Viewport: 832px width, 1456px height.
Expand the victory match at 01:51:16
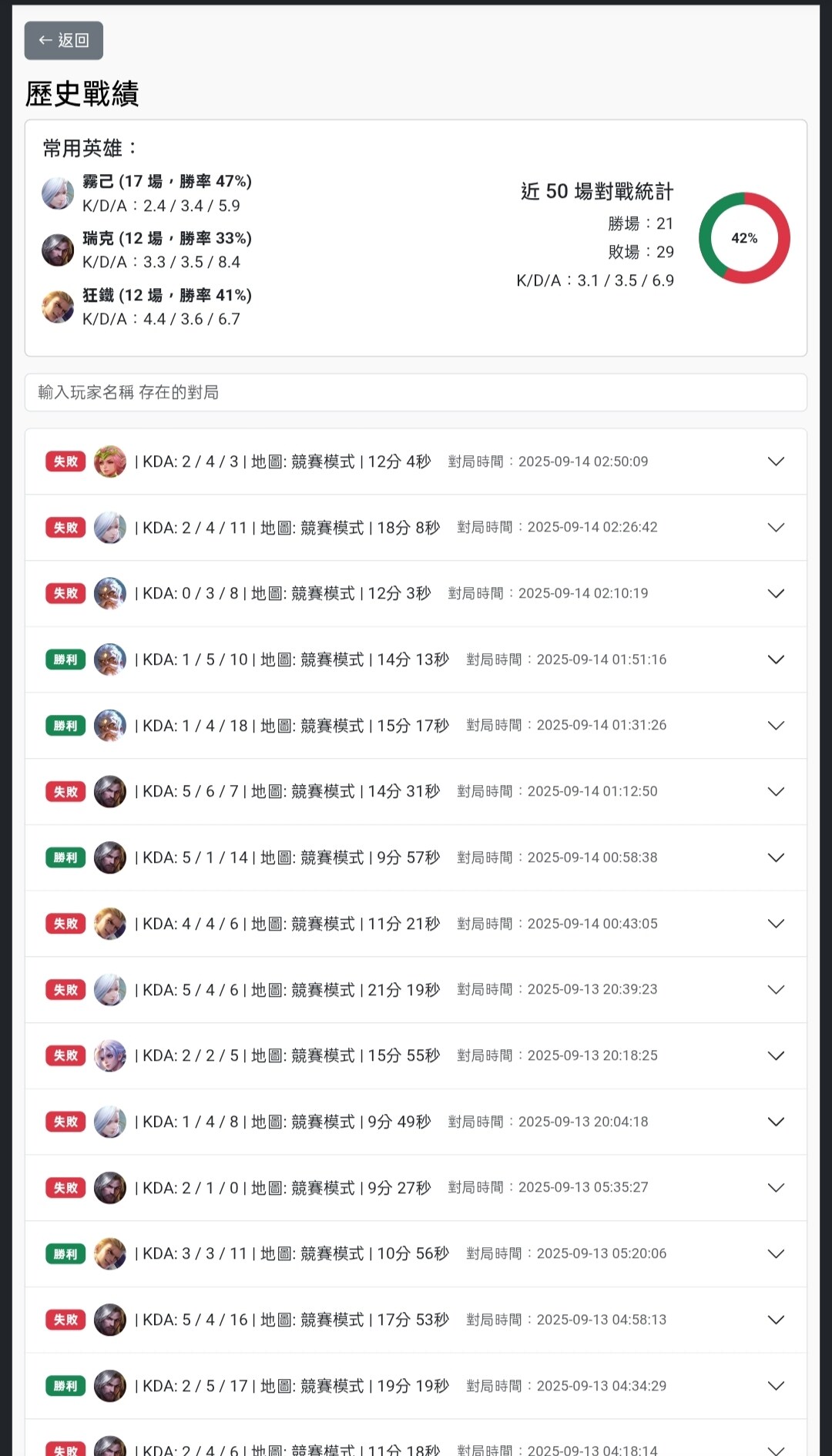[776, 659]
